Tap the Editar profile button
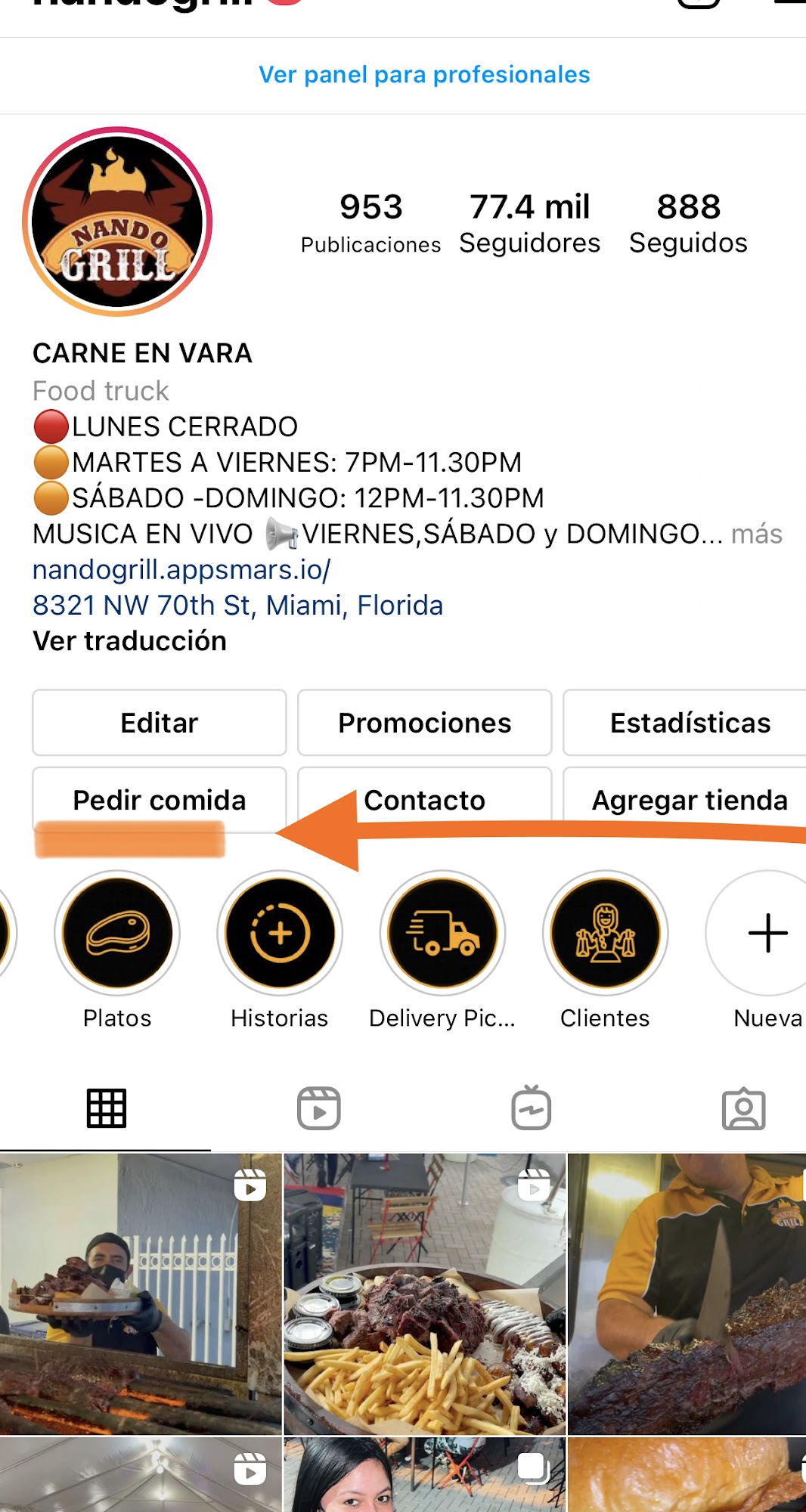This screenshot has height=1512, width=806. [x=160, y=723]
